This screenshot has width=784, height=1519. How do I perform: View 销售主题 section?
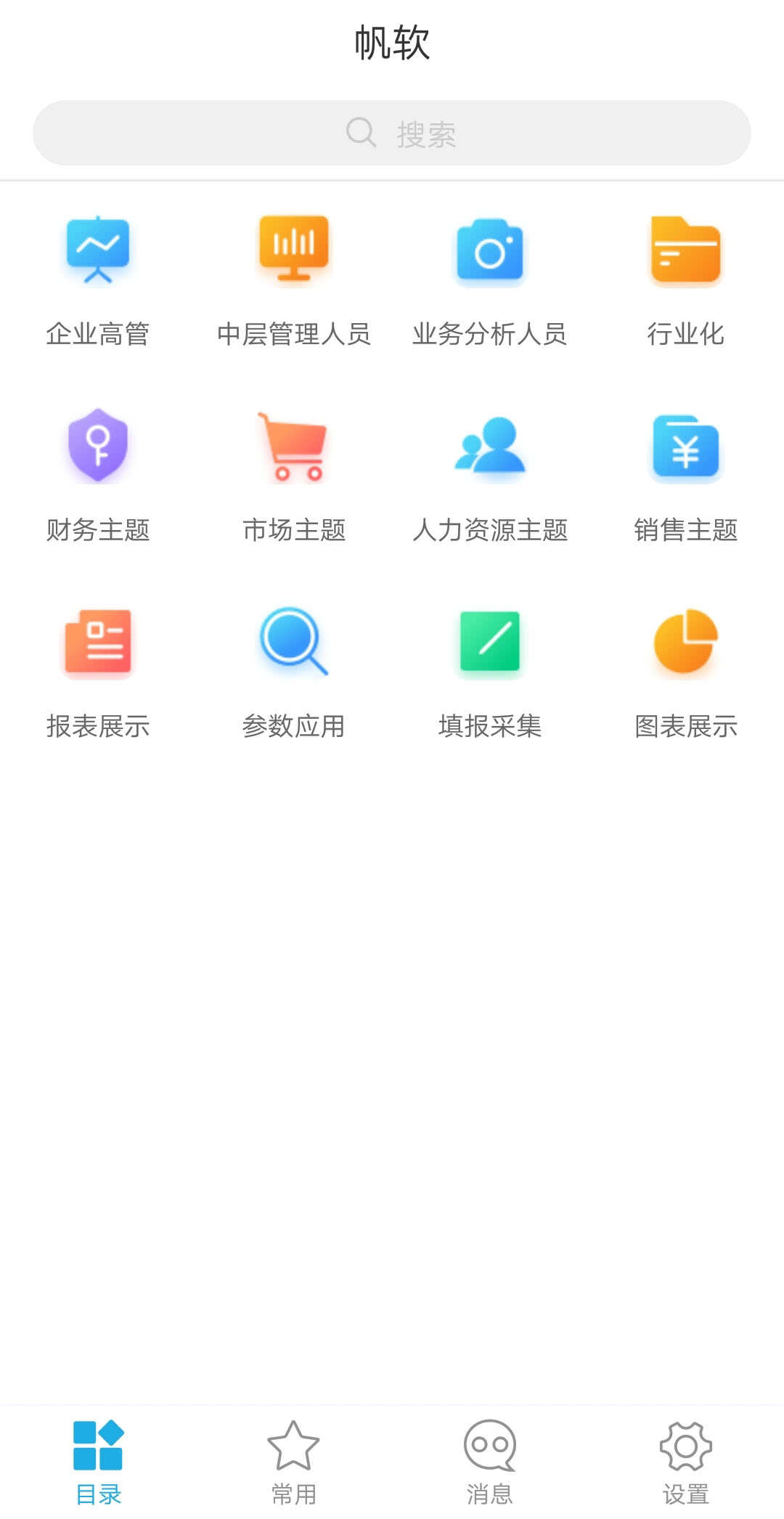click(x=686, y=476)
